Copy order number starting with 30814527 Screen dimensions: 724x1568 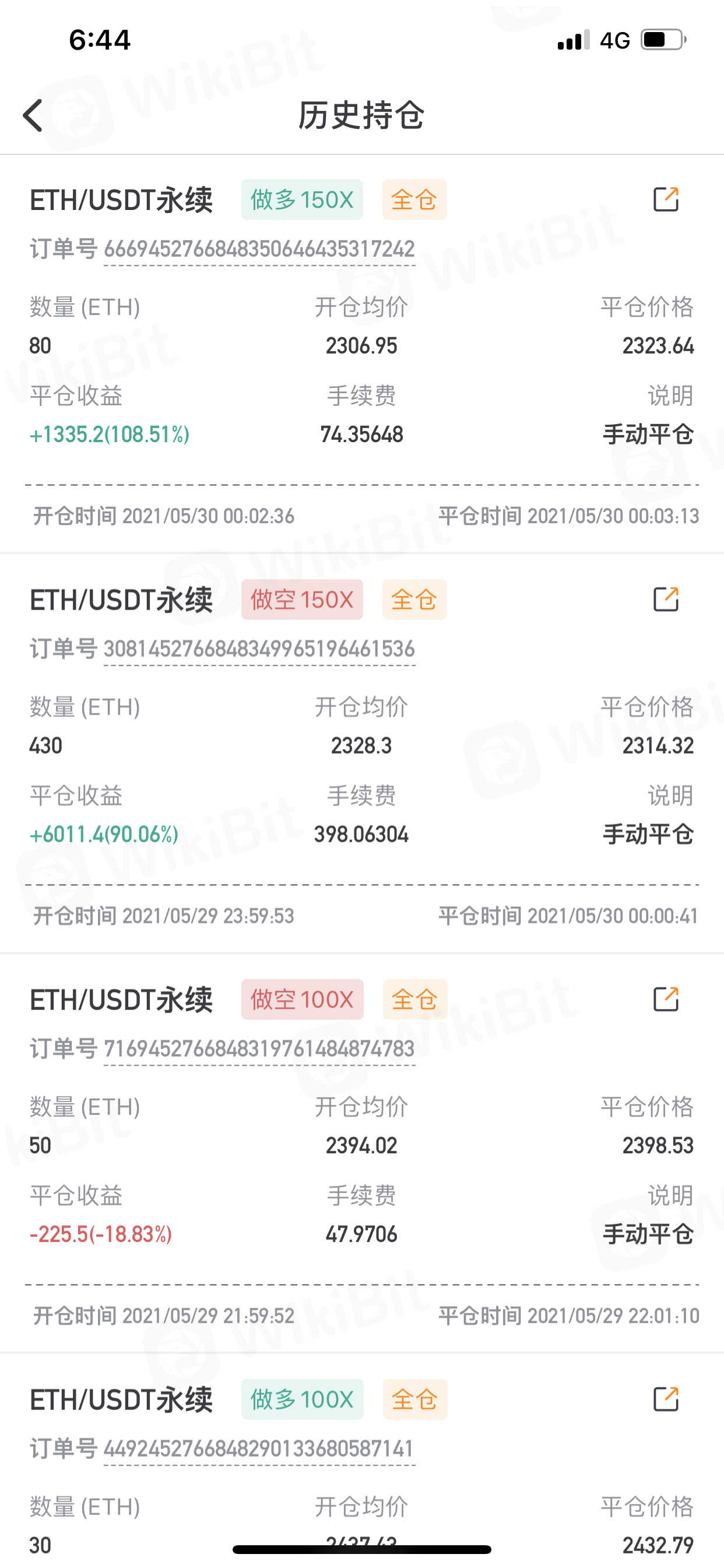(259, 649)
